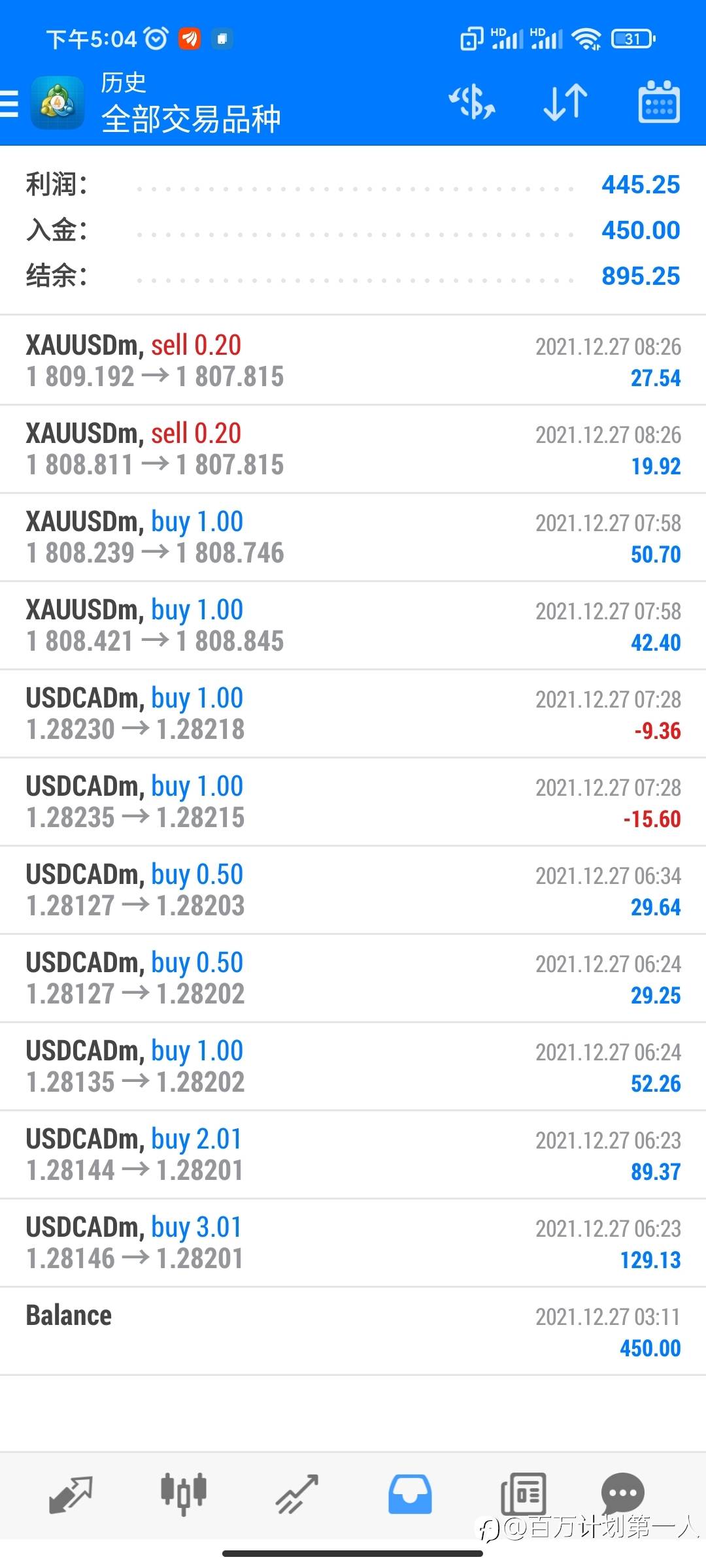Switch to the Trade tab
This screenshot has width=706, height=1568.
pos(297,1494)
